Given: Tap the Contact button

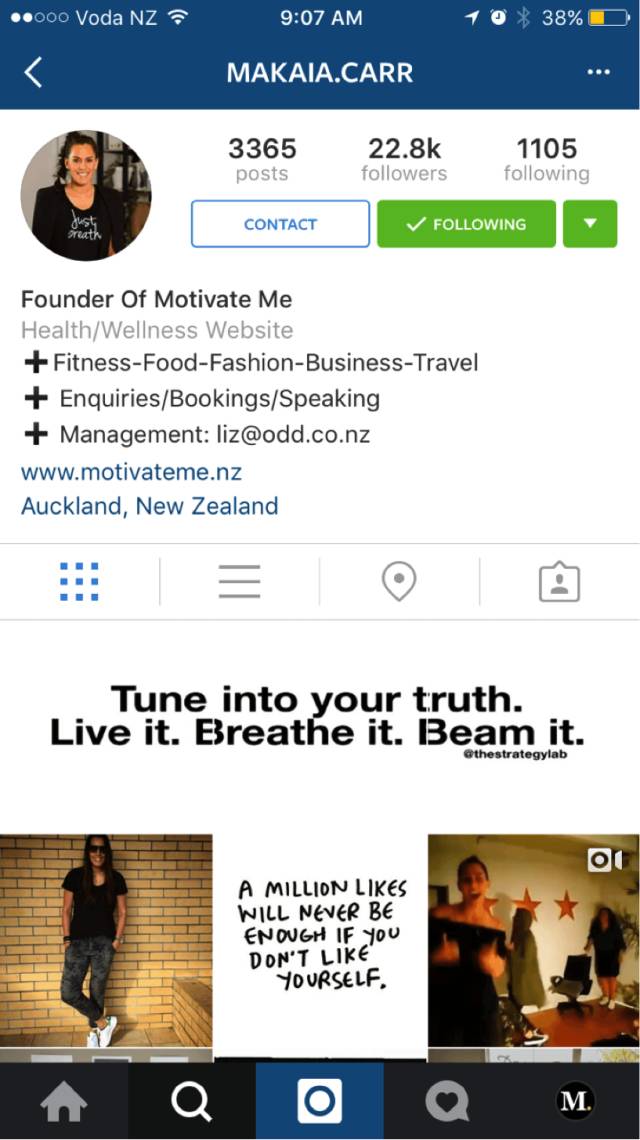Looking at the screenshot, I should pyautogui.click(x=280, y=224).
